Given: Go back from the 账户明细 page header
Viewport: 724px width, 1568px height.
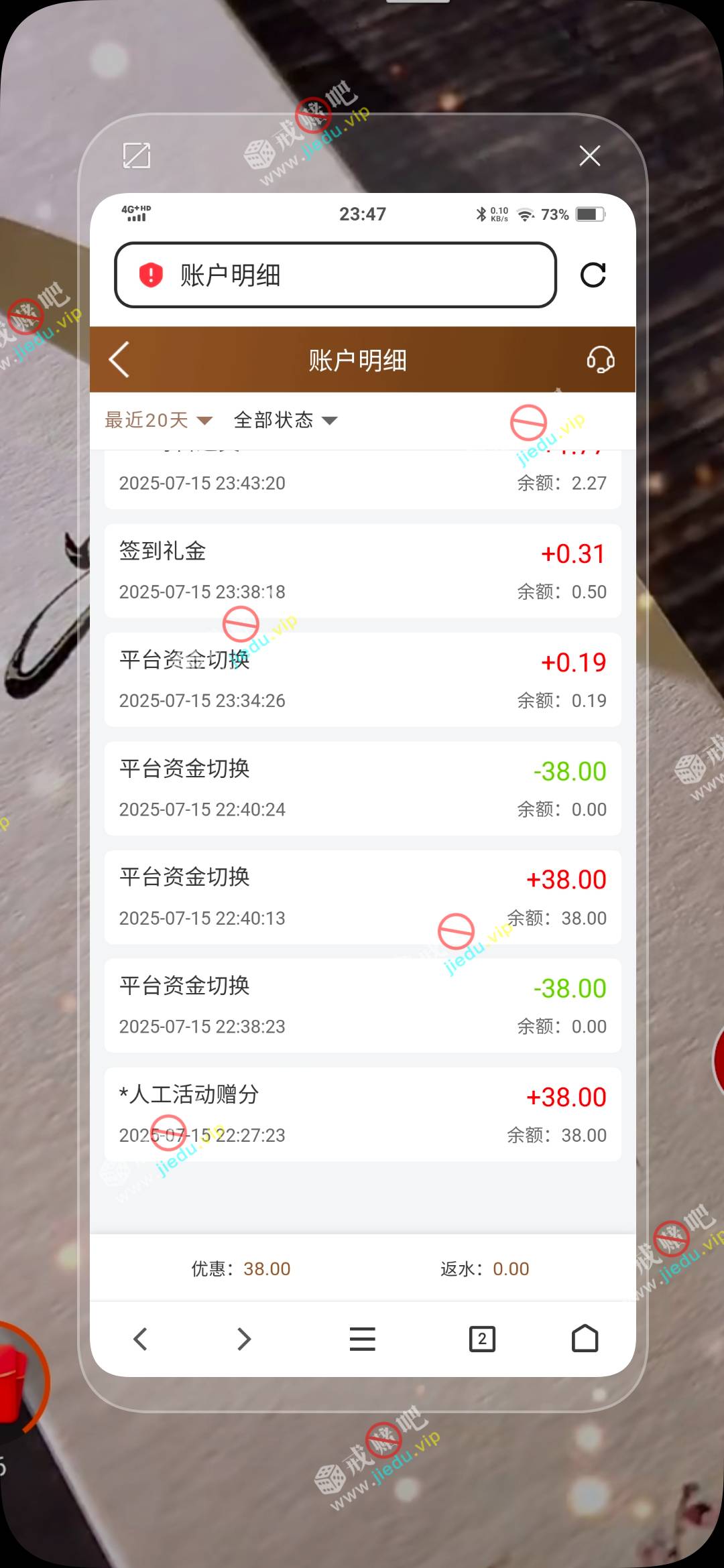Looking at the screenshot, I should pyautogui.click(x=119, y=360).
